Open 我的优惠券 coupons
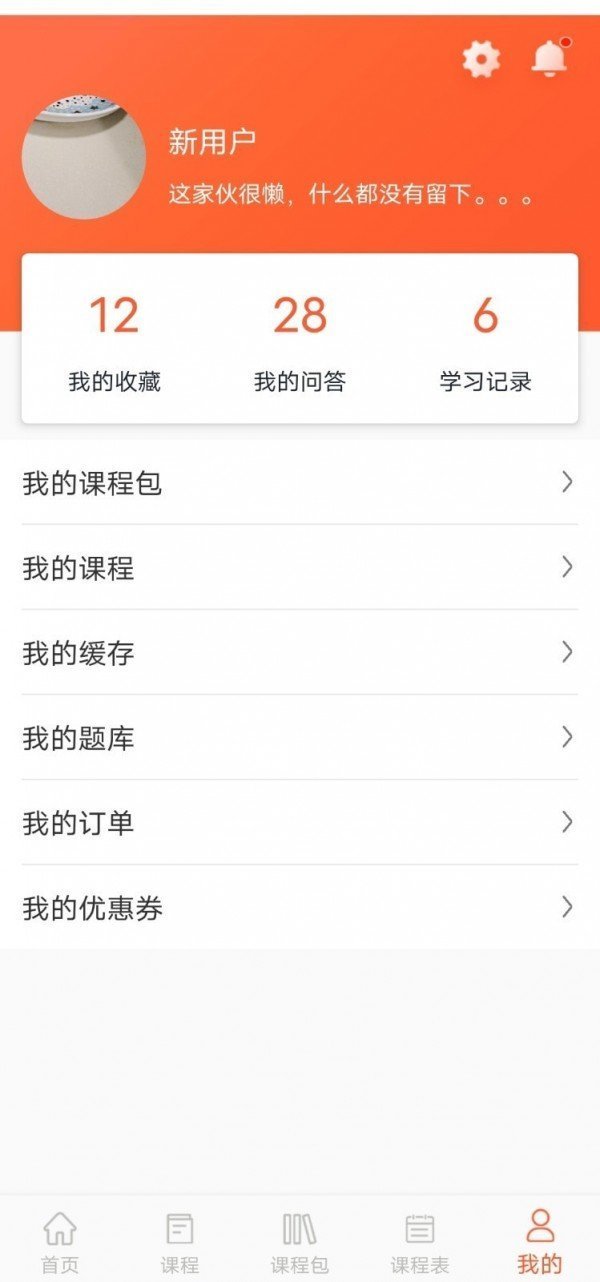Screen dimensions: 600x1282 (300, 908)
